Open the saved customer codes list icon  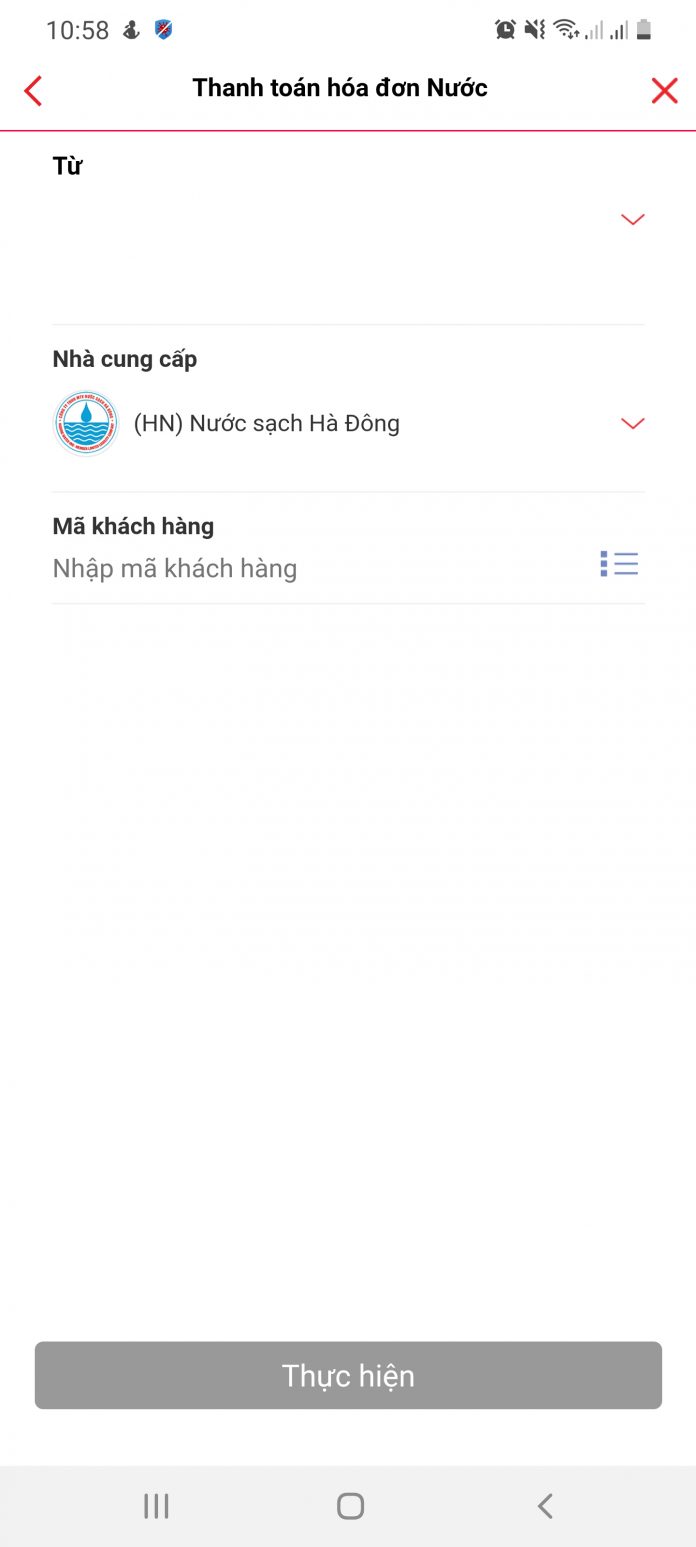619,564
